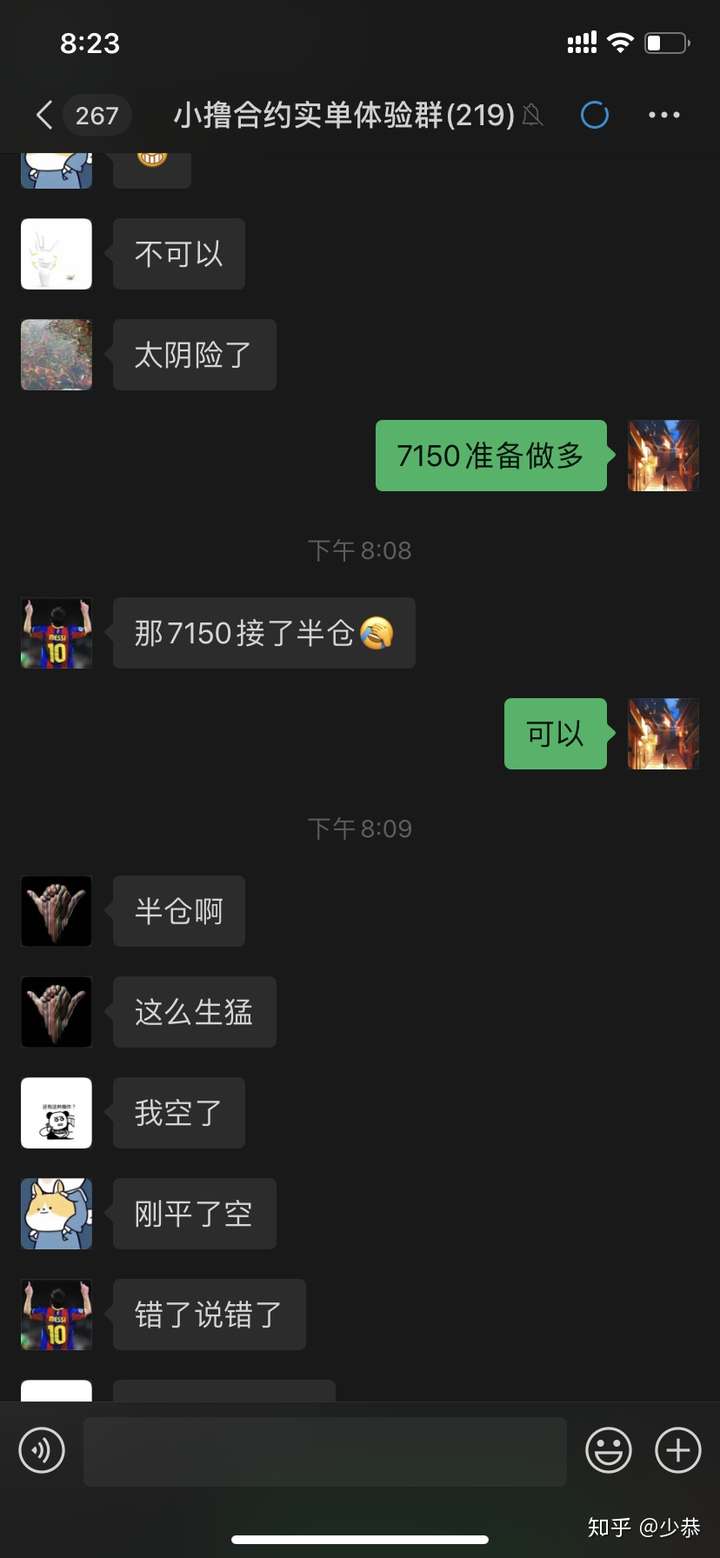This screenshot has height=1558, width=720.
Task: Open panda avatar next to 我空了
Action: point(57,1113)
